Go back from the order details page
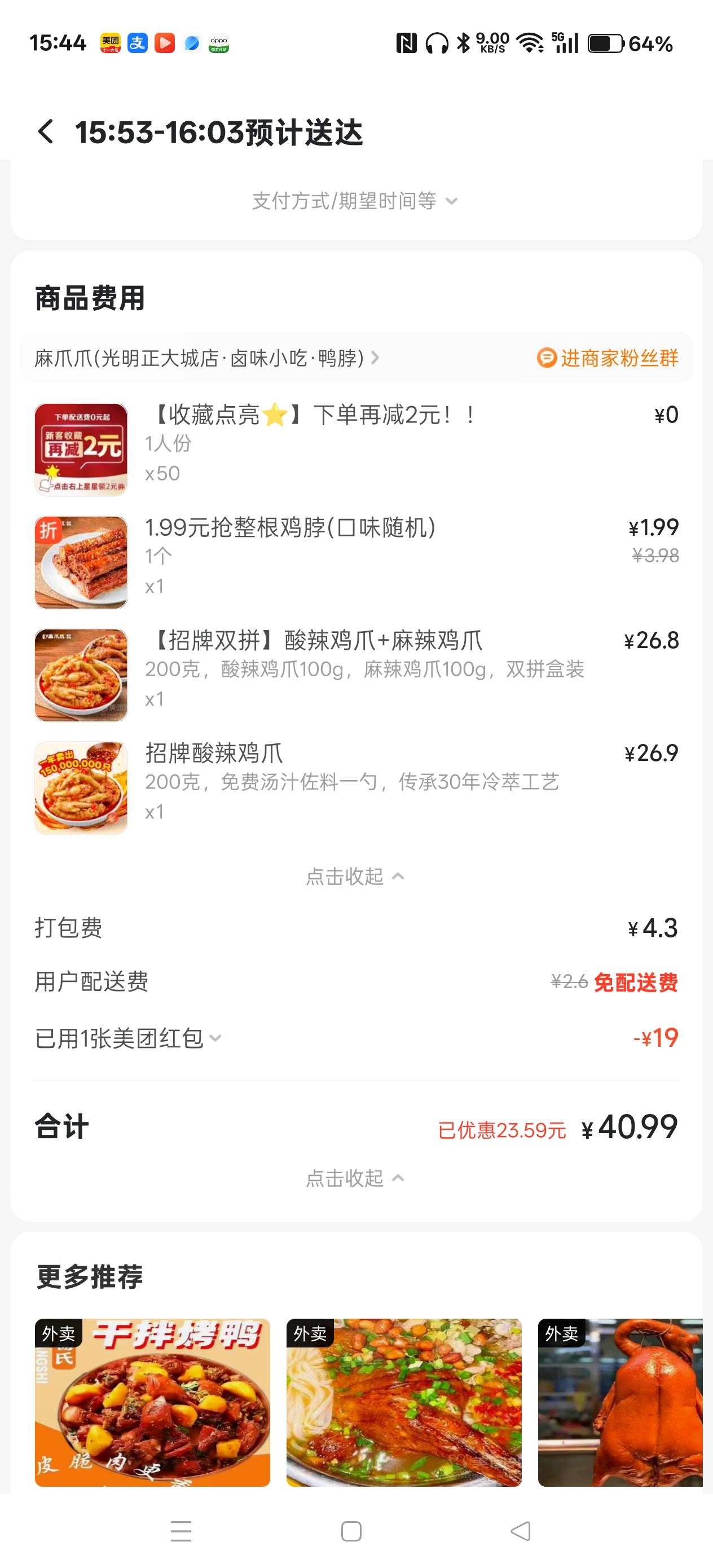Screen dimensions: 713x1568 [x=46, y=132]
